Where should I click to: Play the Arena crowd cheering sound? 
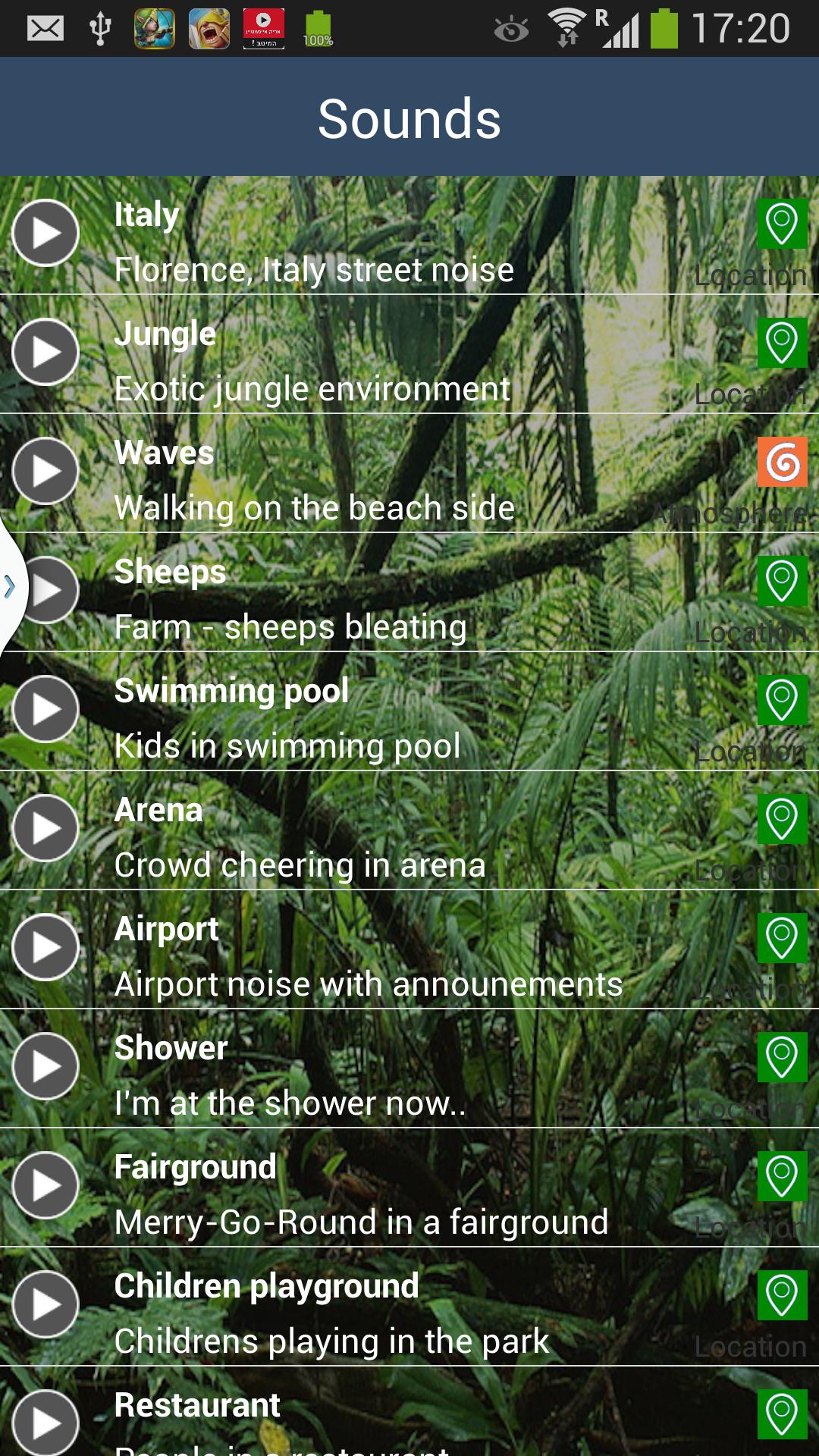[45, 828]
